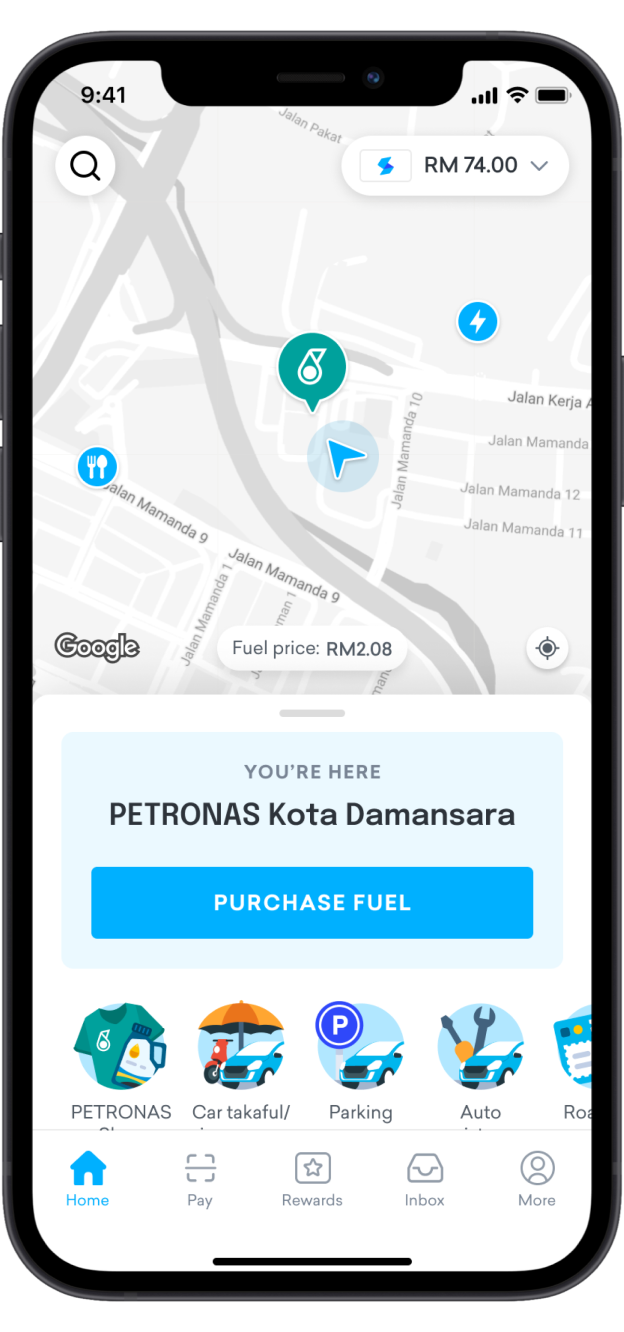Recenter map with the location target icon
Screen dimensions: 624x1332
click(x=547, y=648)
